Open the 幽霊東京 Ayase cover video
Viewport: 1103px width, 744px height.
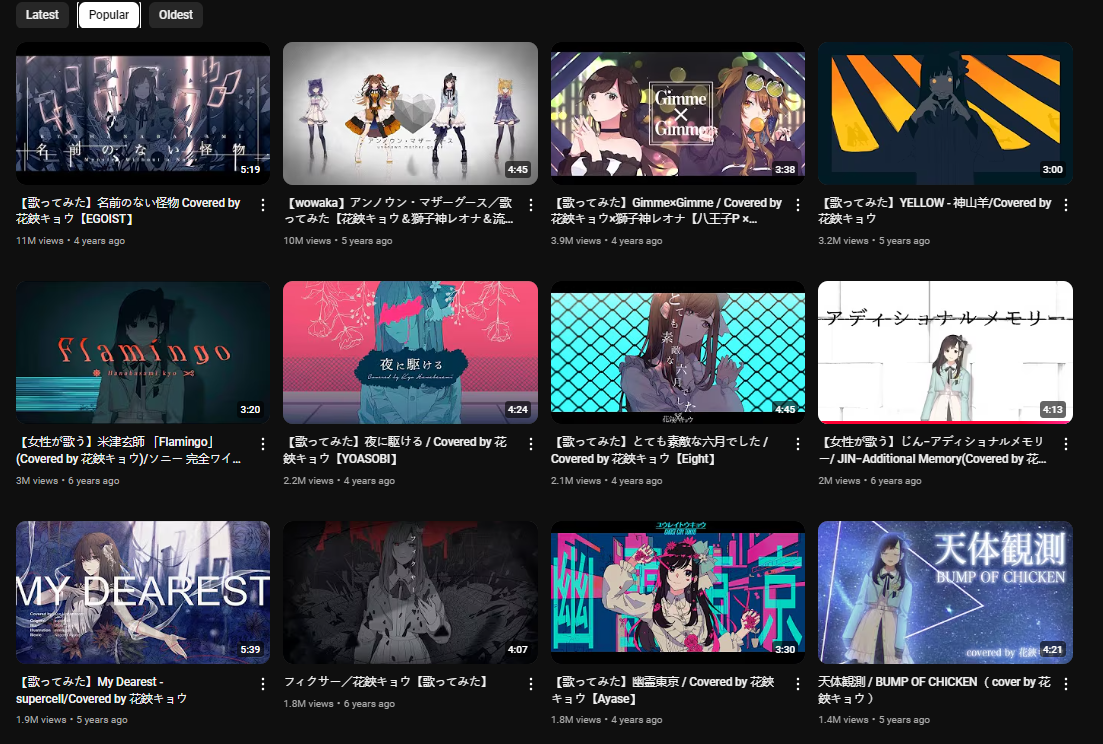click(677, 592)
